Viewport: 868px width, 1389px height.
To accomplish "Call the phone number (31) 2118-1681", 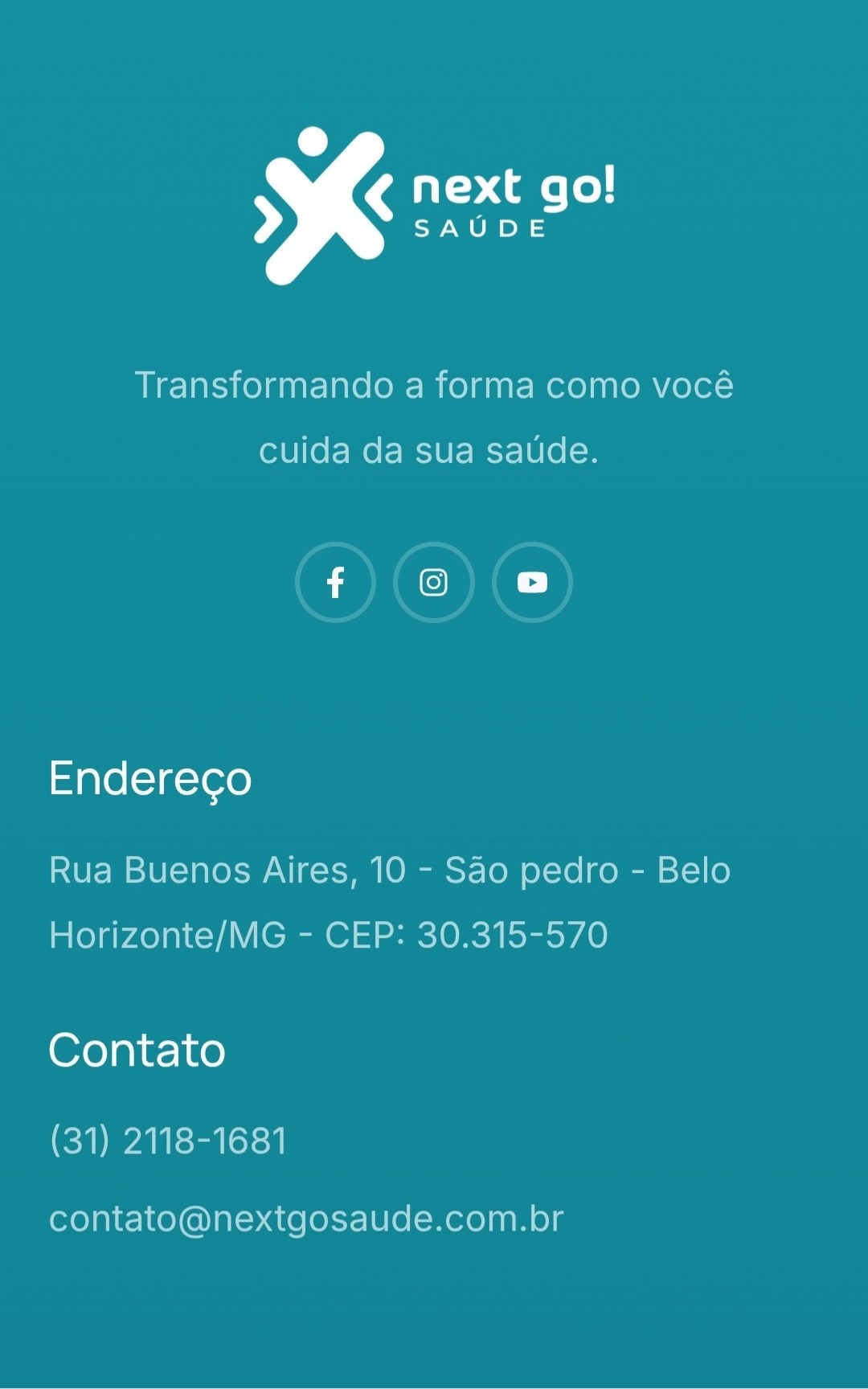I will coord(168,1141).
